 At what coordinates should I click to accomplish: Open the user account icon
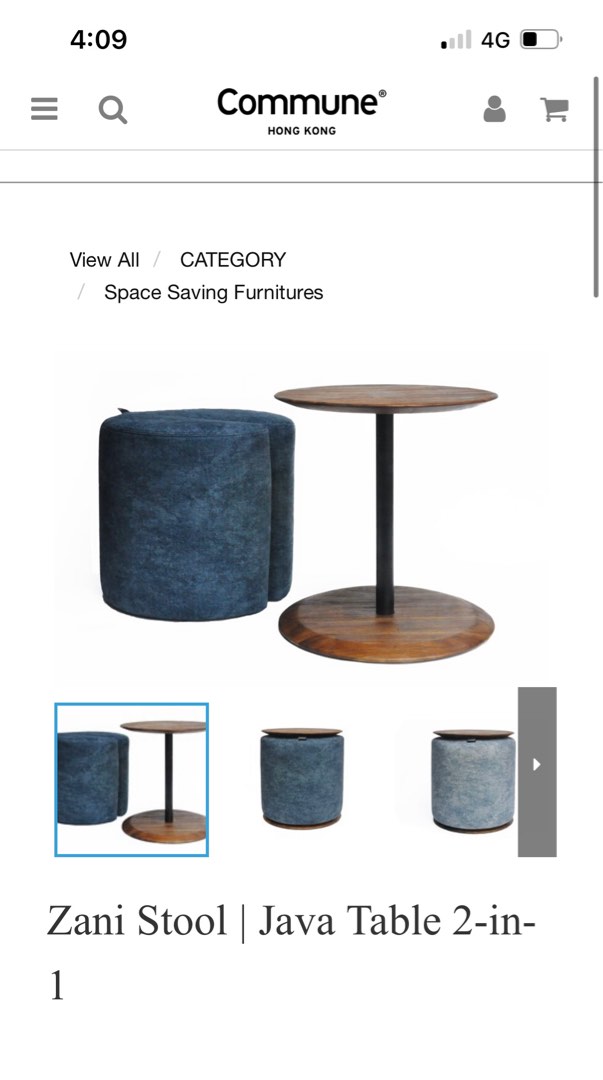494,109
